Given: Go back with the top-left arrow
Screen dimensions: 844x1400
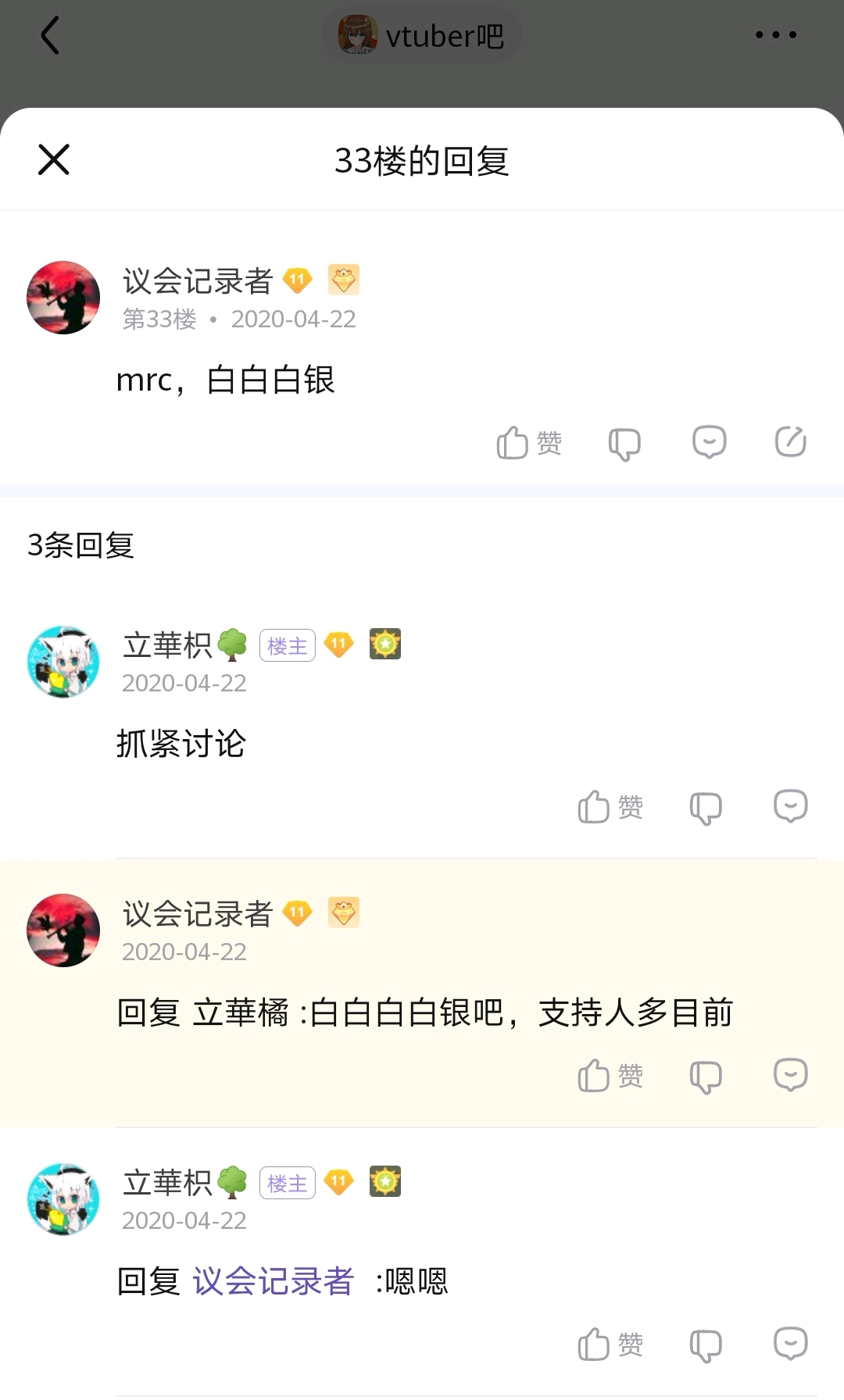Looking at the screenshot, I should (50, 36).
